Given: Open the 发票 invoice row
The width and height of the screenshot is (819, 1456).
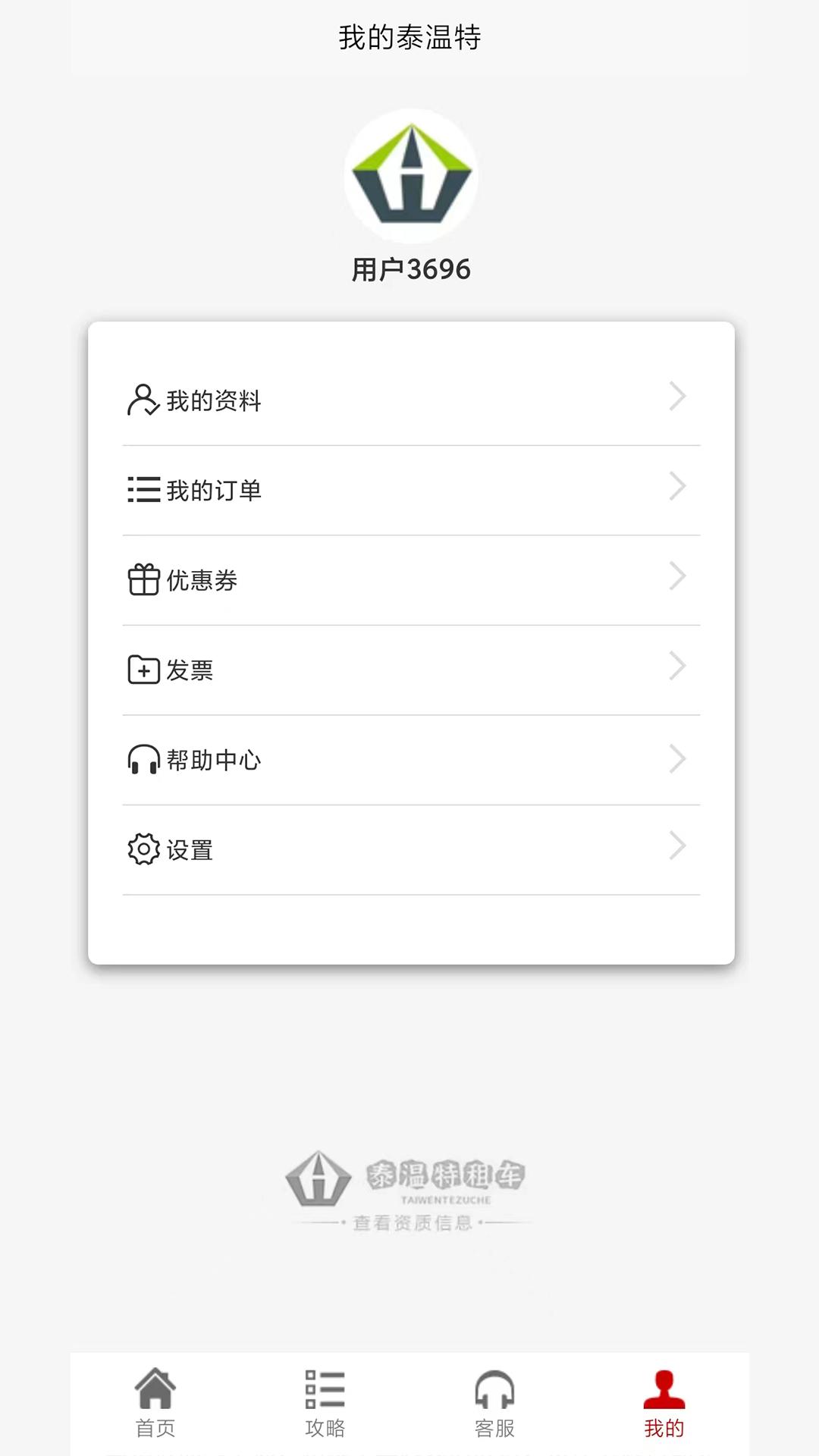Looking at the screenshot, I should click(409, 667).
